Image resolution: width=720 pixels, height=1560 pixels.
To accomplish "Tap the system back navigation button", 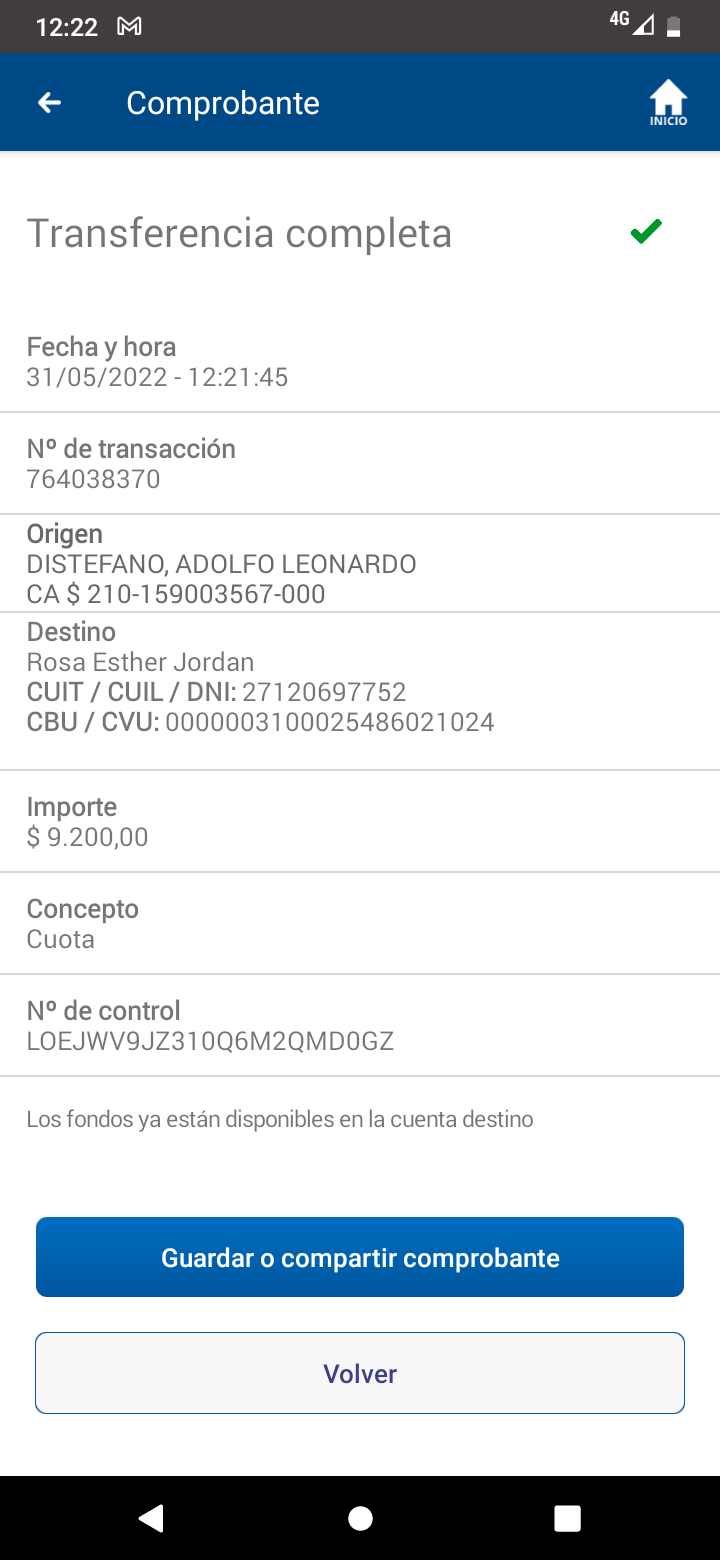I will [151, 1518].
